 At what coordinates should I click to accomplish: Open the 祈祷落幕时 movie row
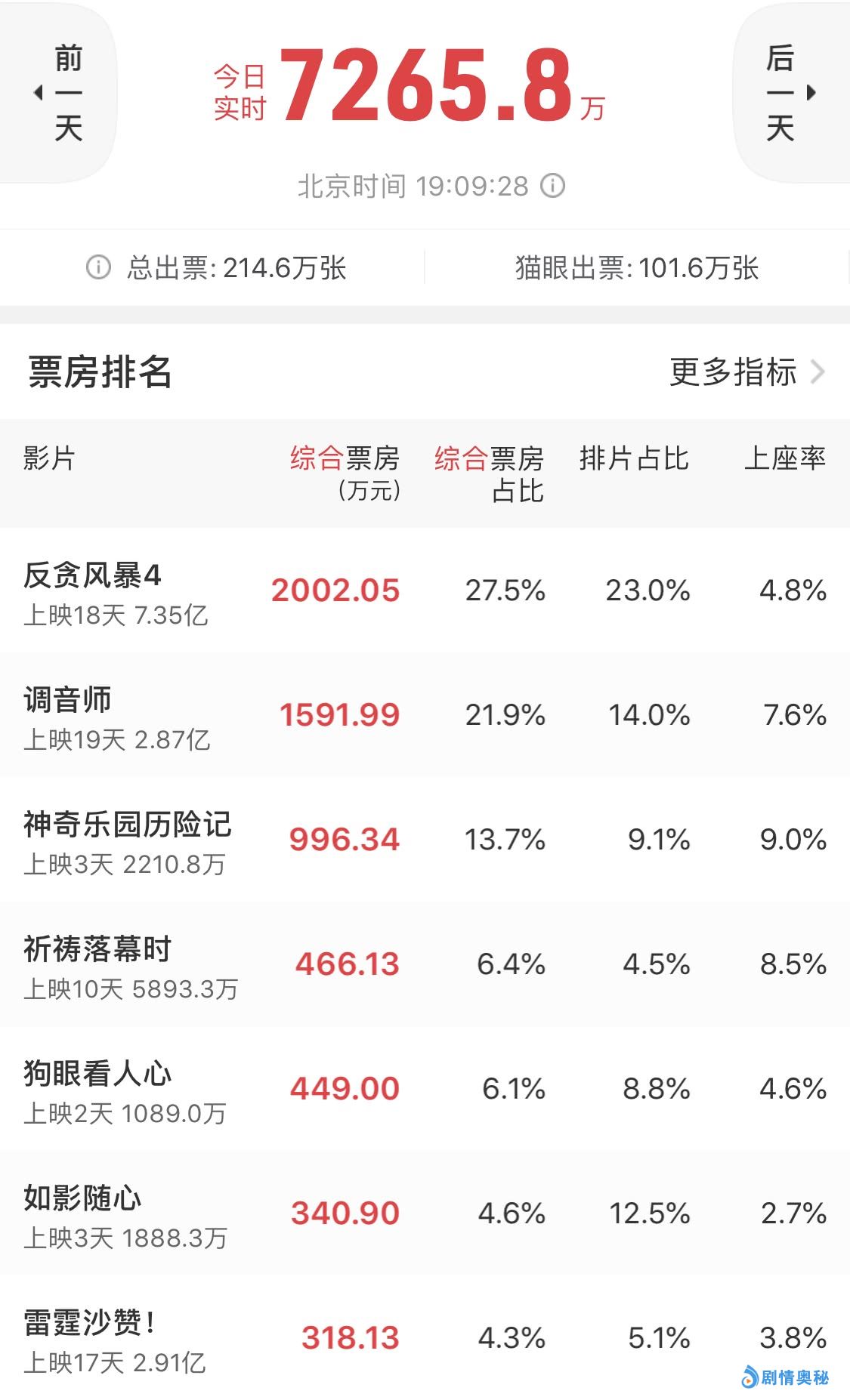click(425, 965)
